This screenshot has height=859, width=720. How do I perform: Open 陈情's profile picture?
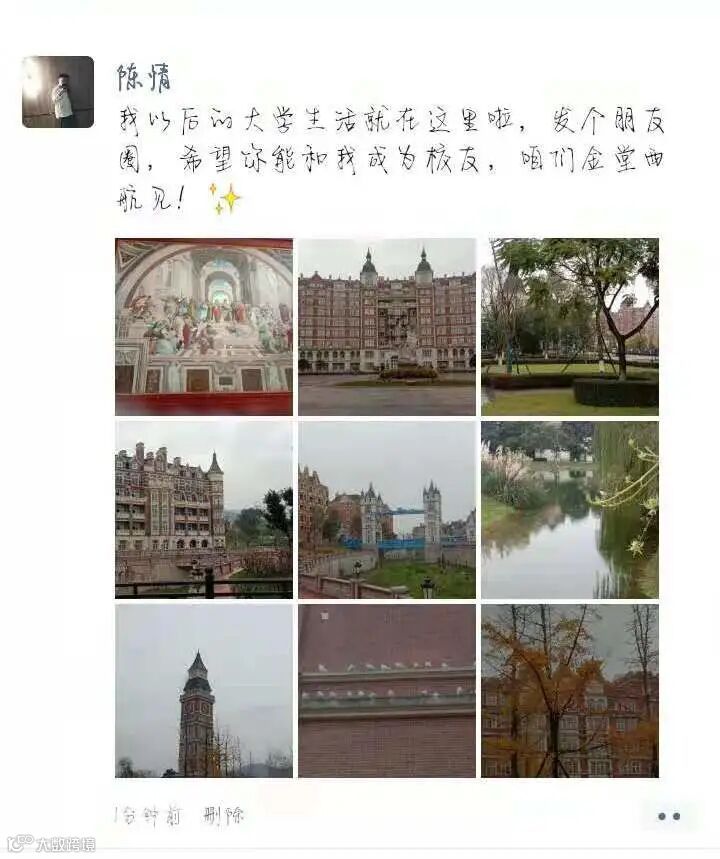[58, 92]
